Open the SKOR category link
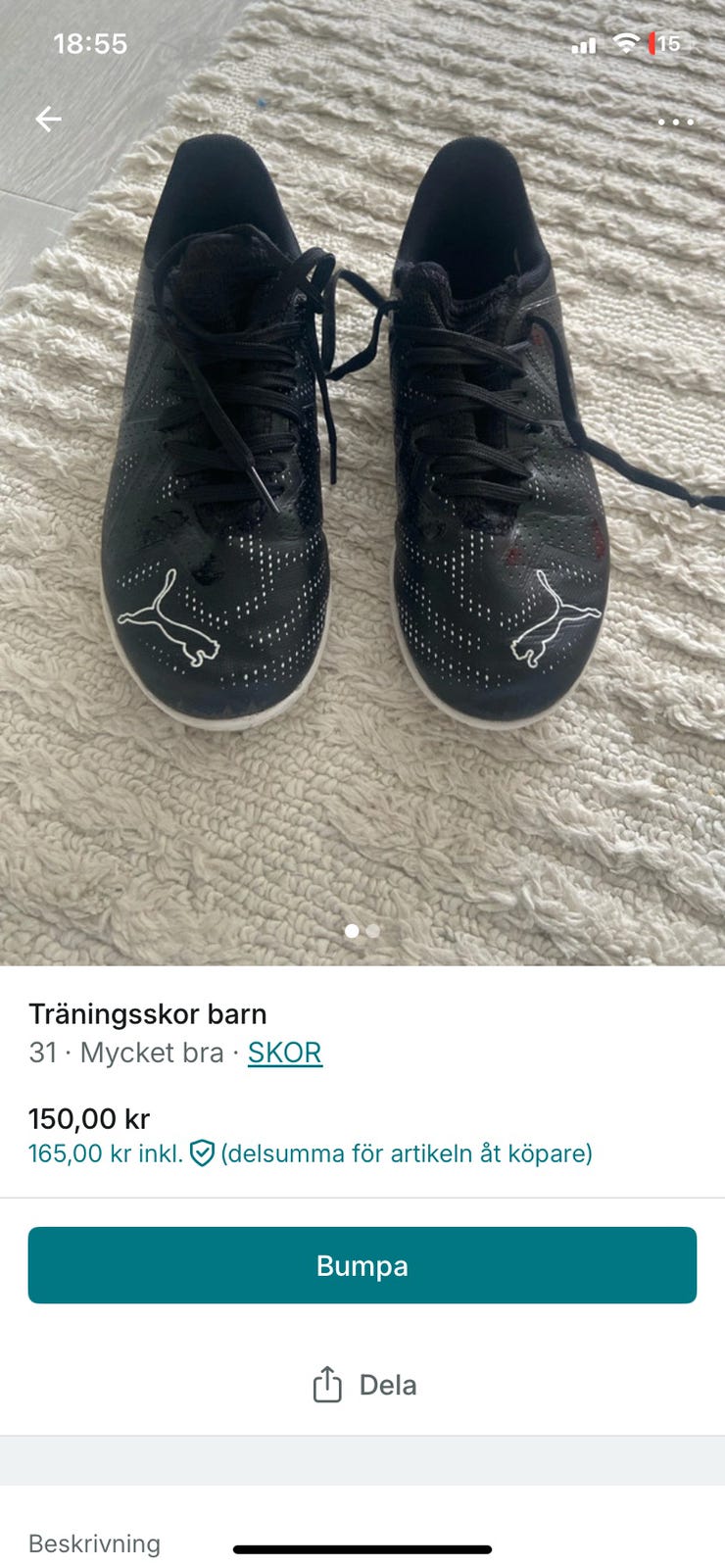The image size is (725, 1568). [284, 1053]
